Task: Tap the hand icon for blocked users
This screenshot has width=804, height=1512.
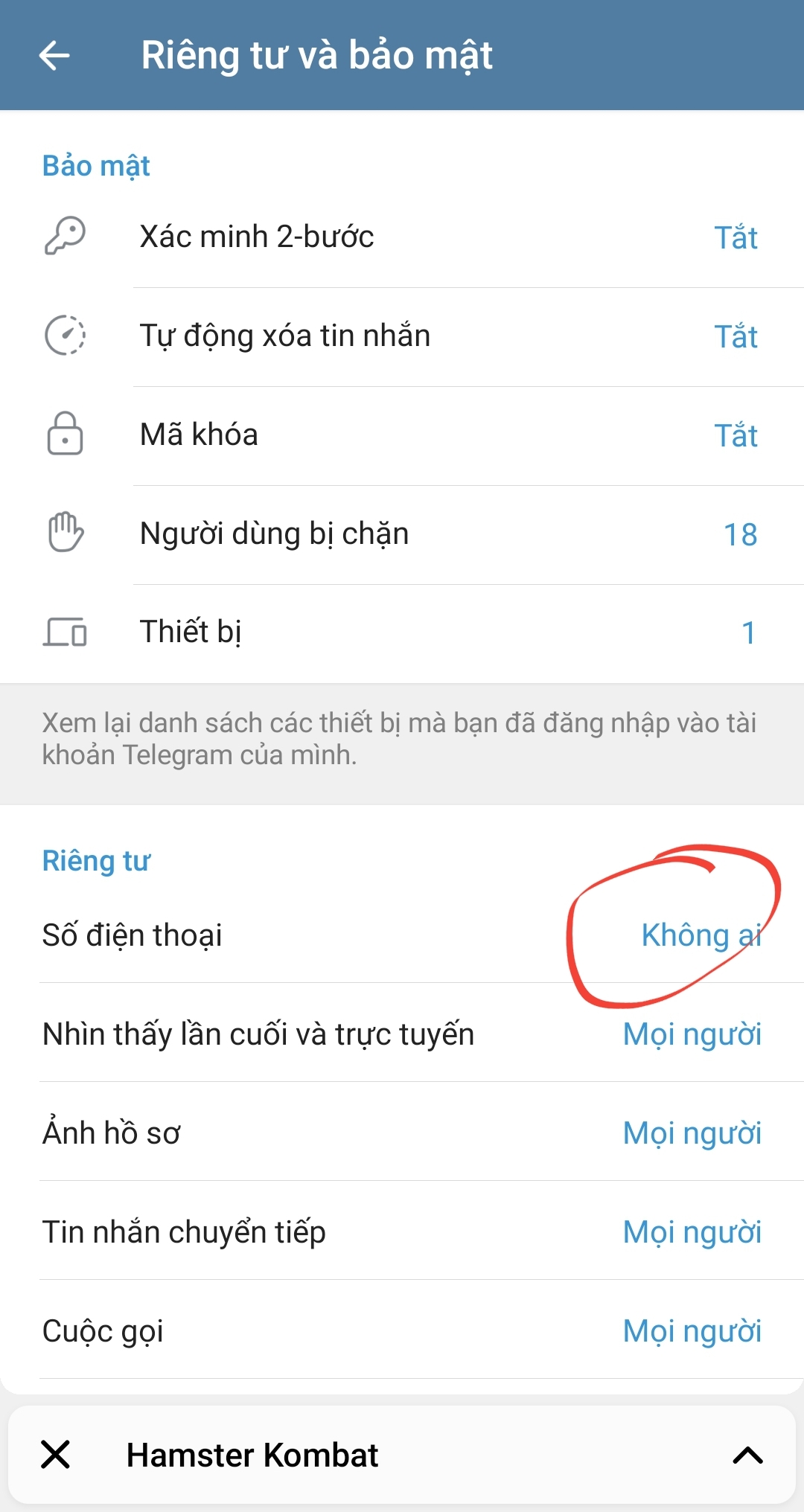Action: click(x=66, y=534)
